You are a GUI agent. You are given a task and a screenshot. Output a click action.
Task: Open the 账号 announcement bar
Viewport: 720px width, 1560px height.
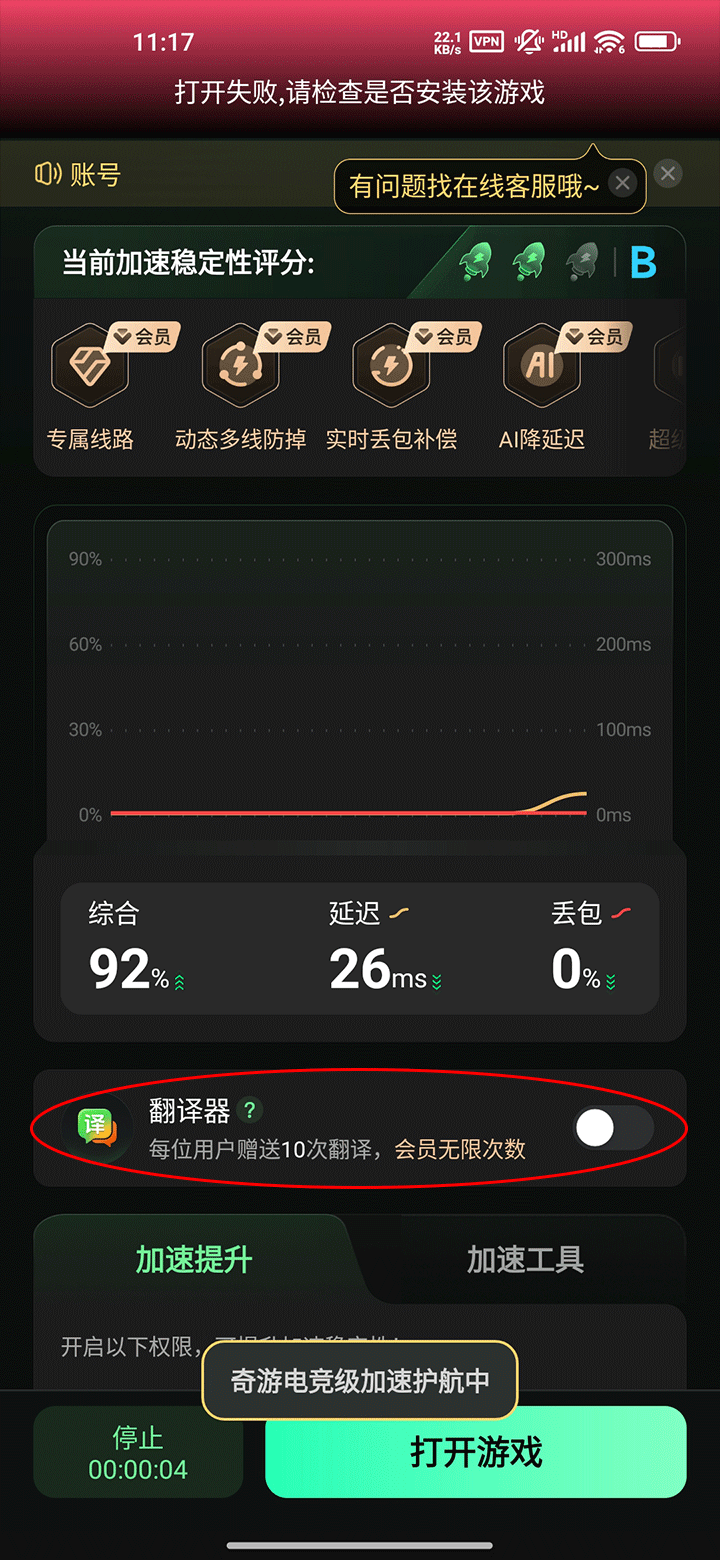click(x=80, y=175)
